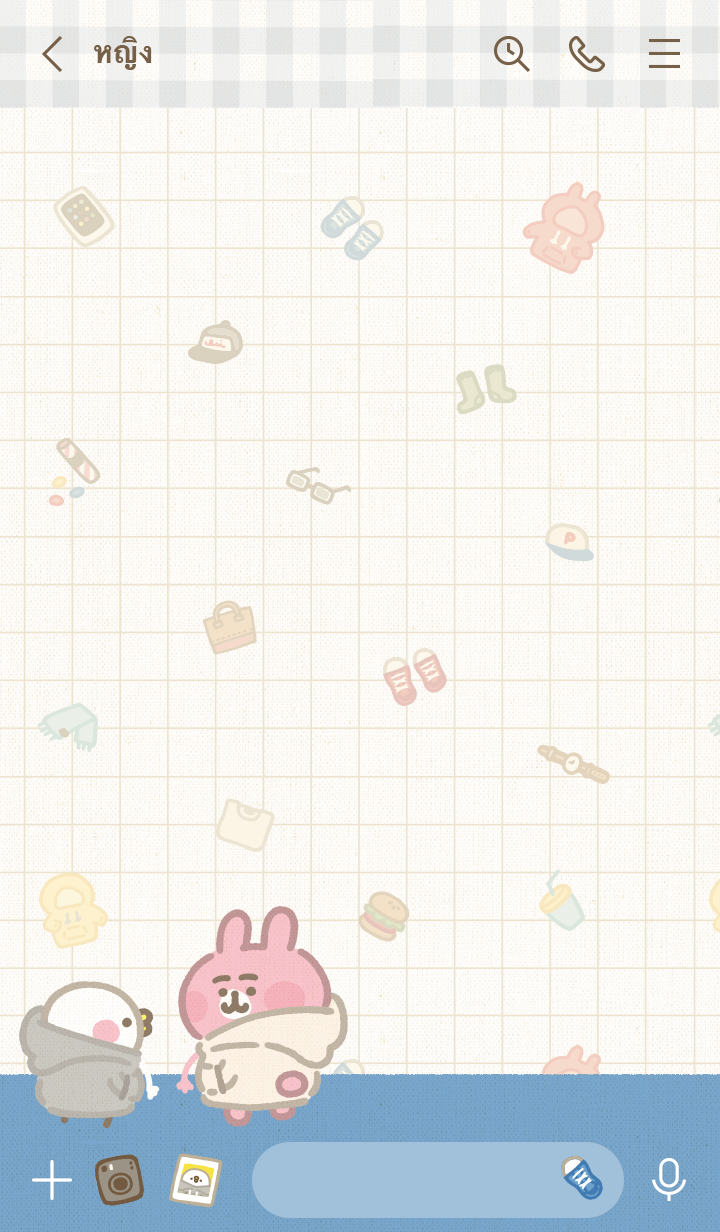
Task: Launch the camera to take a photo
Action: click(x=119, y=1180)
